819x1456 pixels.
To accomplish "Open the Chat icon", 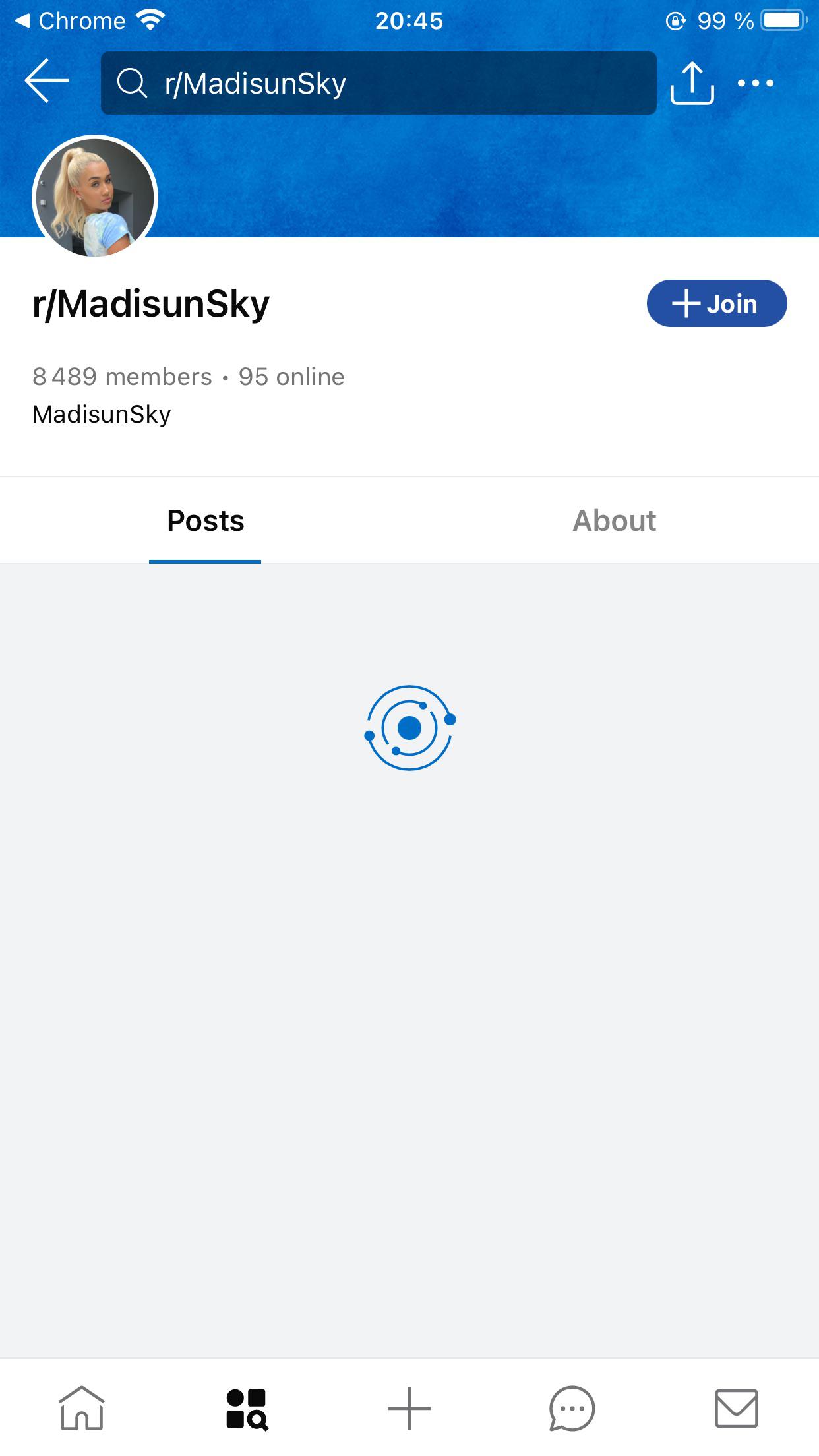I will (x=573, y=1408).
